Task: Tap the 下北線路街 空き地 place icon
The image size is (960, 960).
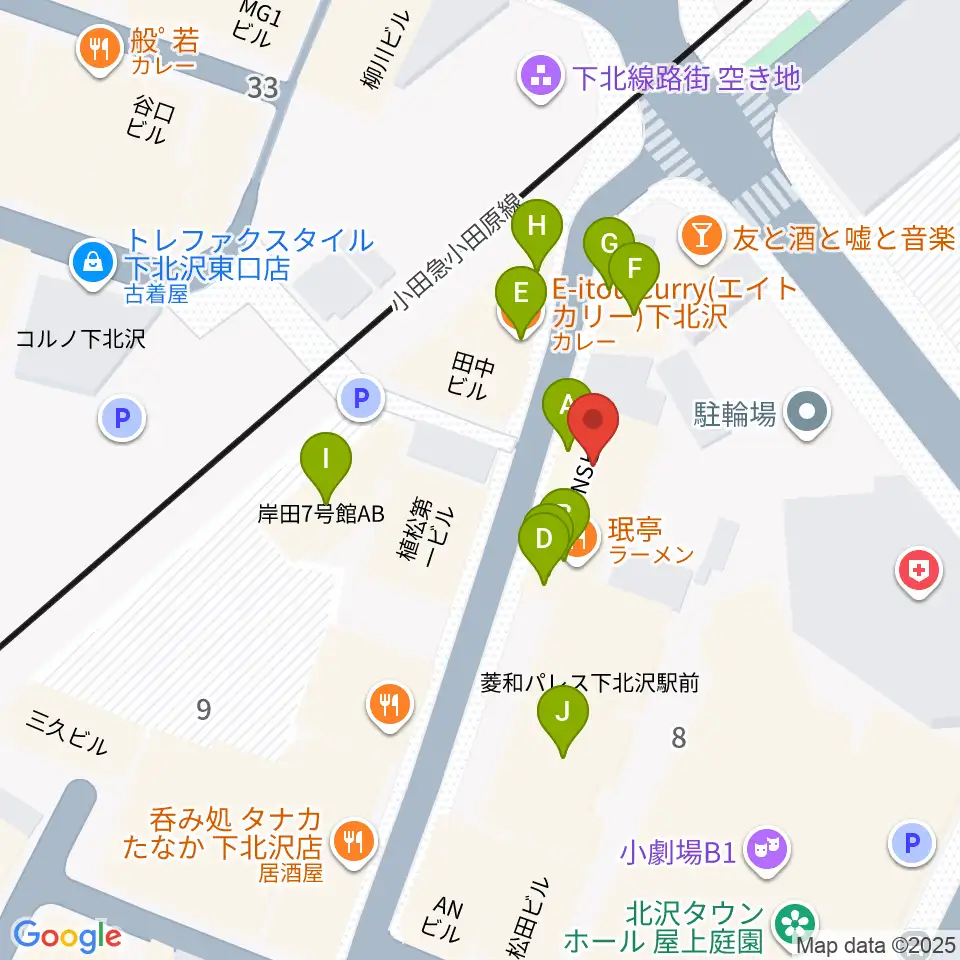Action: (x=541, y=78)
